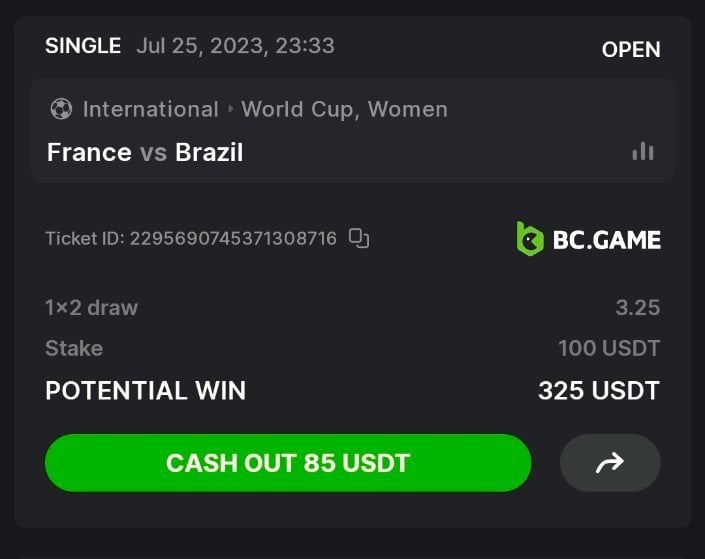The image size is (705, 559).
Task: Open match statistics for France vs Brazil
Action: pyautogui.click(x=643, y=152)
